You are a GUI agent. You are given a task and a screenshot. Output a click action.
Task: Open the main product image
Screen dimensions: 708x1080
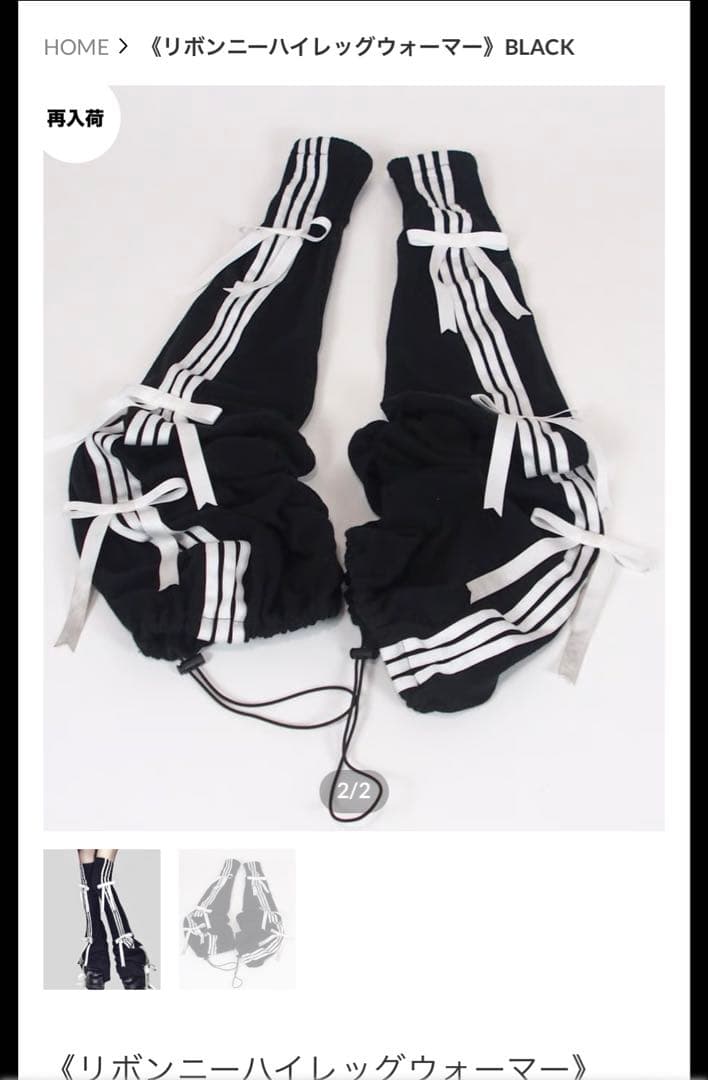point(353,458)
